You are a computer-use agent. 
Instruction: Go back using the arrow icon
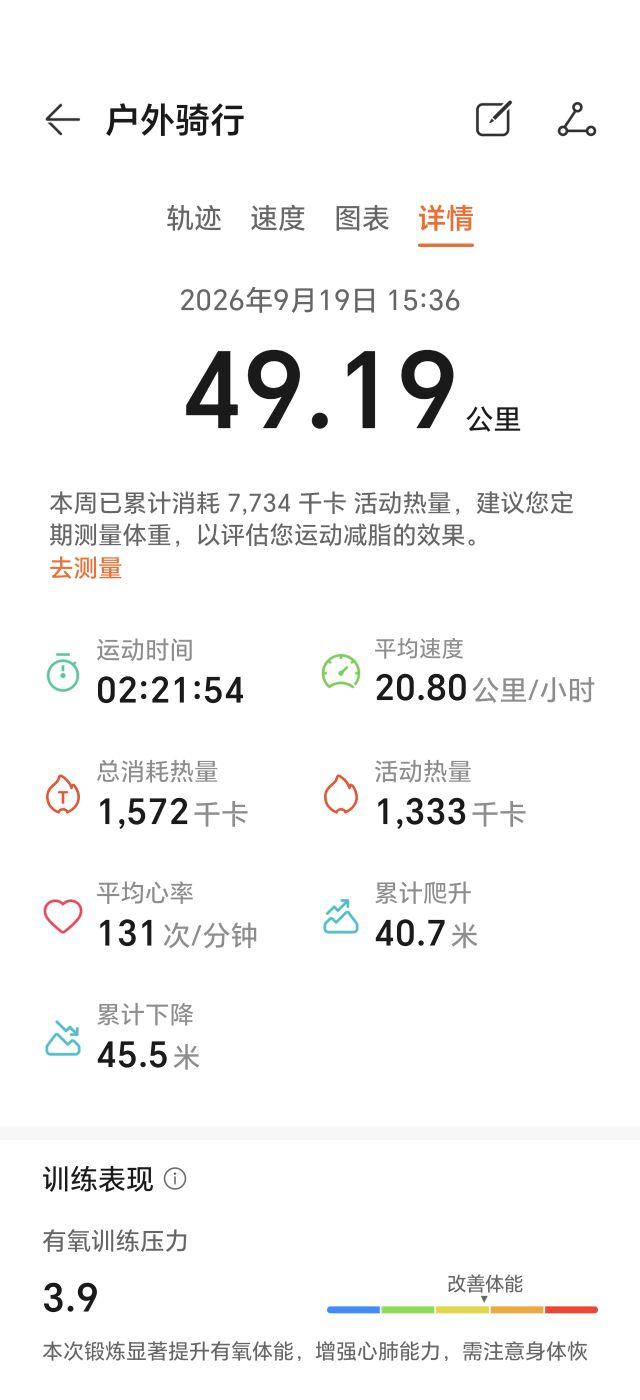coord(62,120)
